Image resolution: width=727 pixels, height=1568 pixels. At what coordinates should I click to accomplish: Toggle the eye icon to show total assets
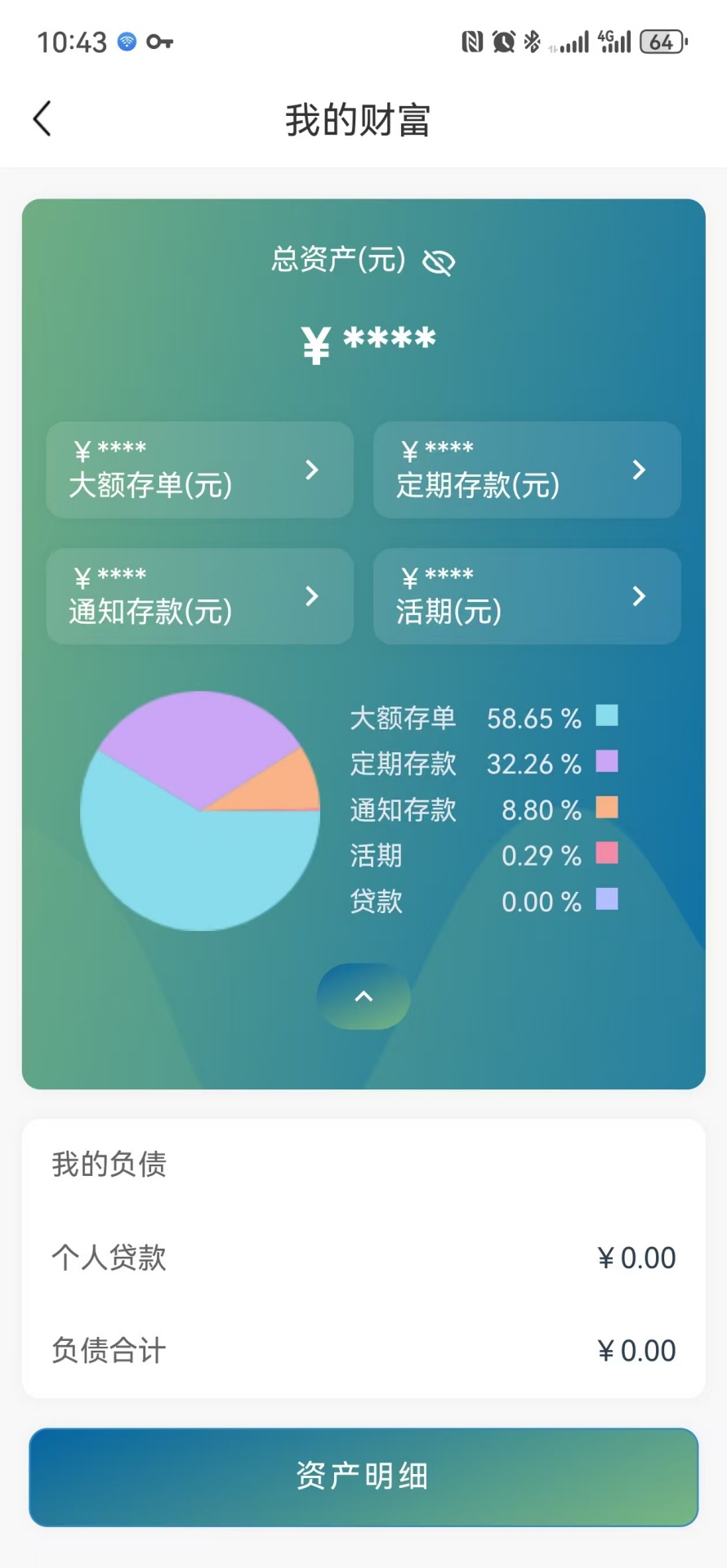[x=438, y=262]
